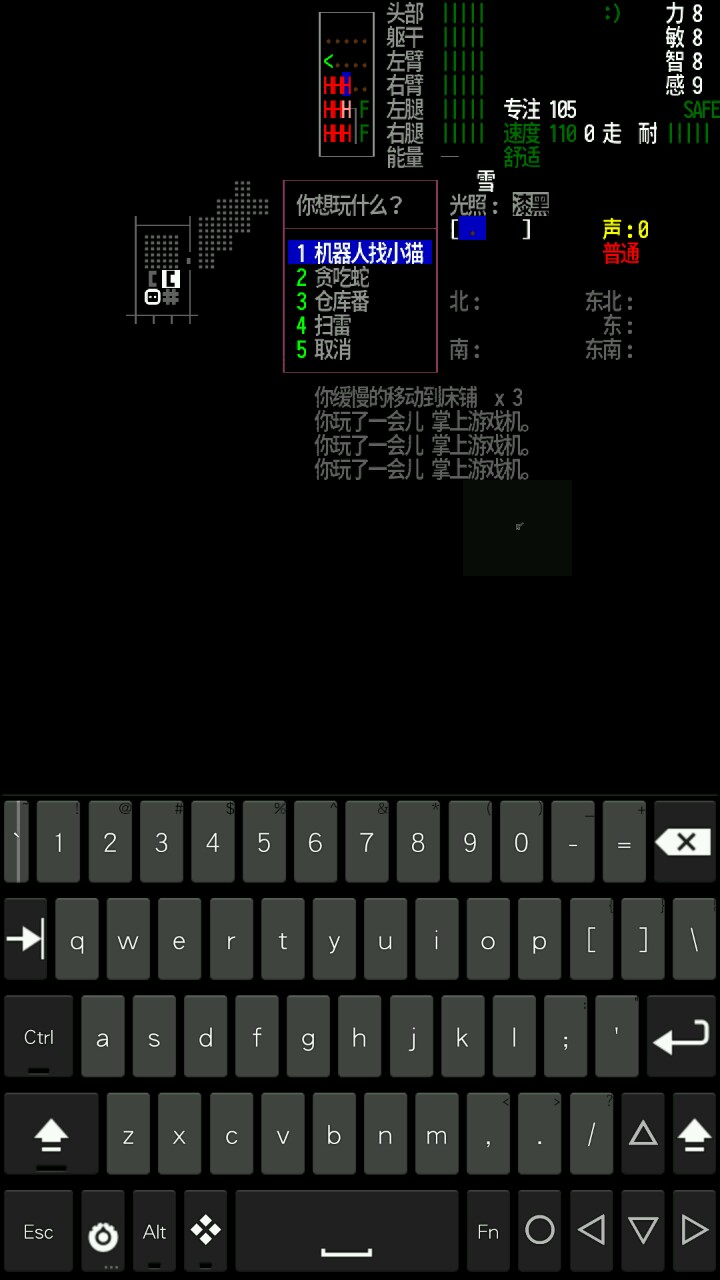Pick 仓库番 game option
720x1280 pixels.
340,302
